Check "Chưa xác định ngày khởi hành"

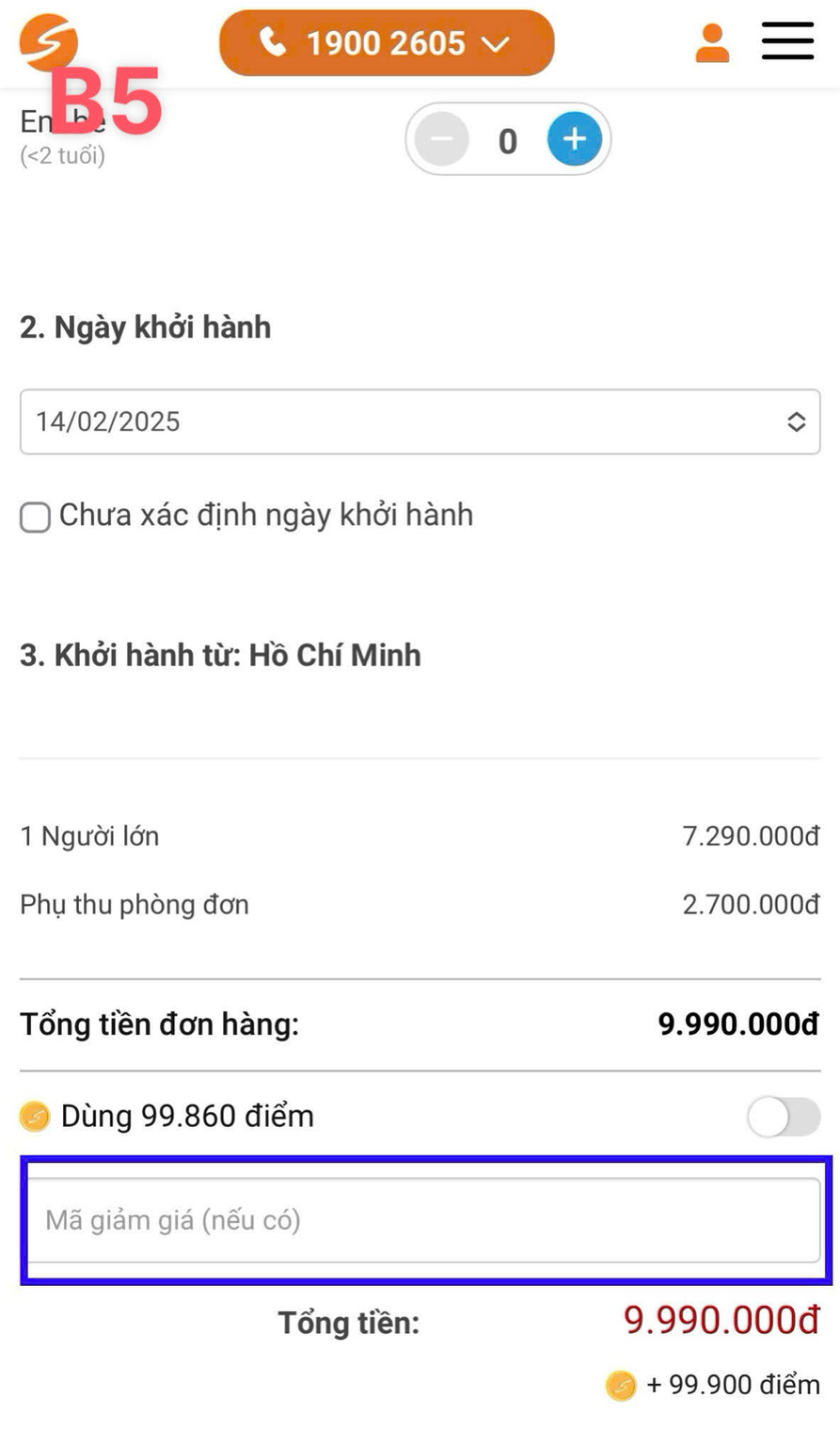pos(36,516)
